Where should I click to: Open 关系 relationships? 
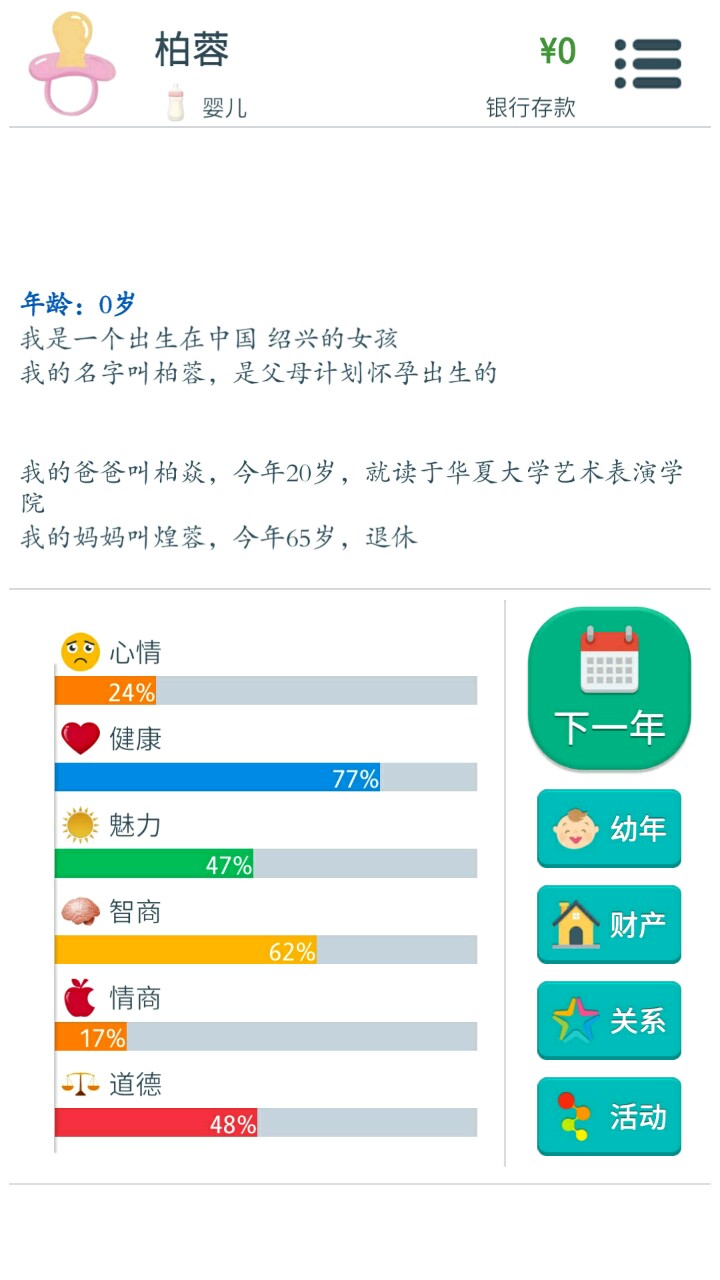click(x=609, y=1020)
